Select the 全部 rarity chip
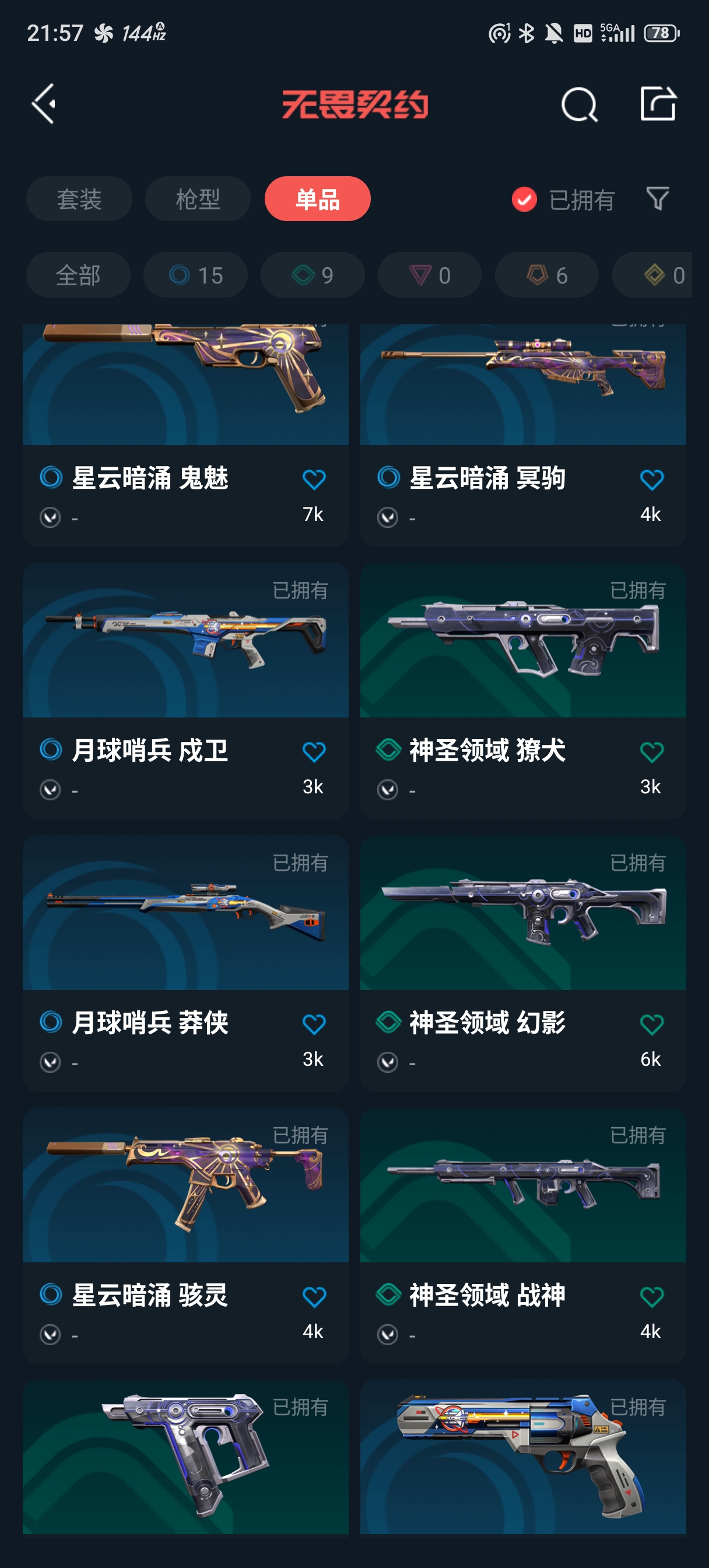Viewport: 709px width, 1568px height. coord(78,275)
